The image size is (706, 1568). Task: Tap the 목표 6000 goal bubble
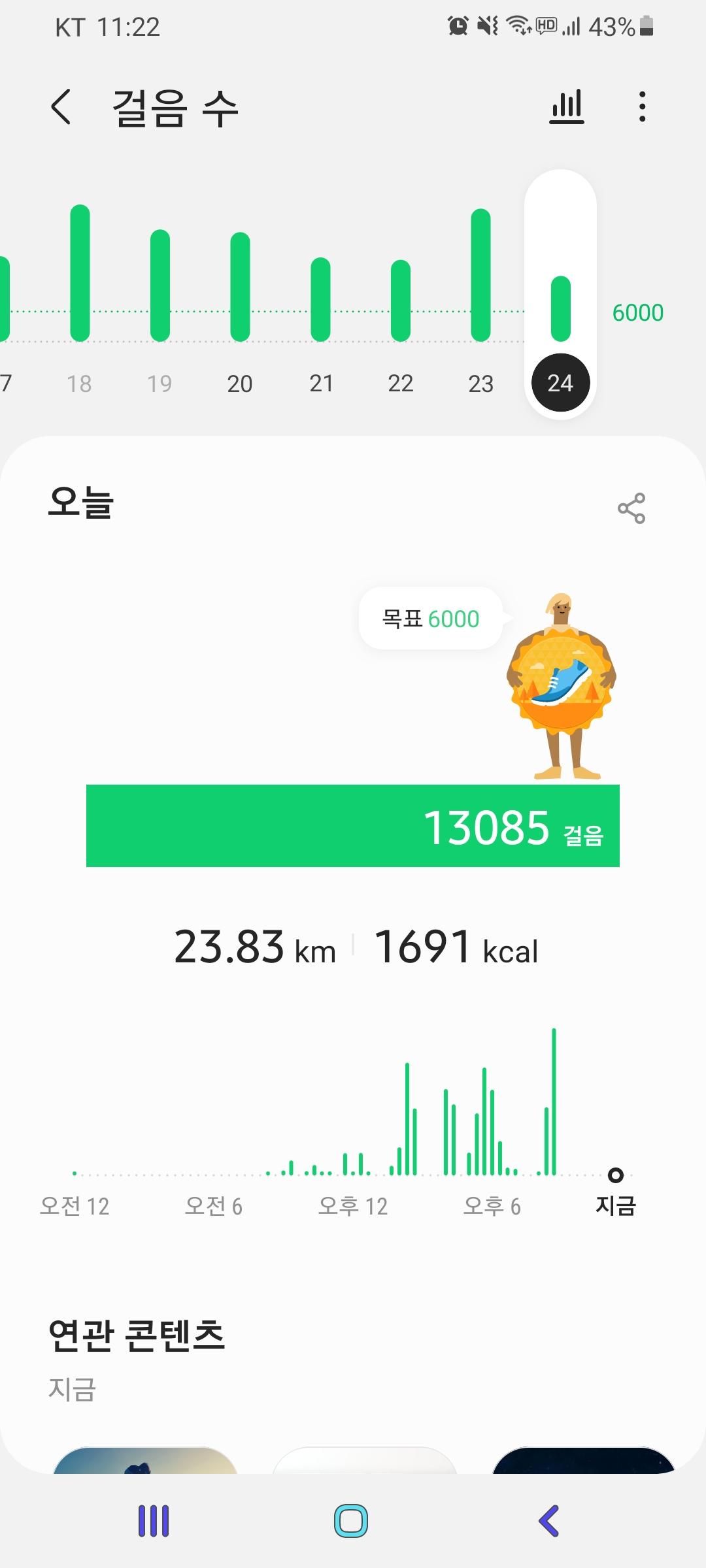(431, 618)
